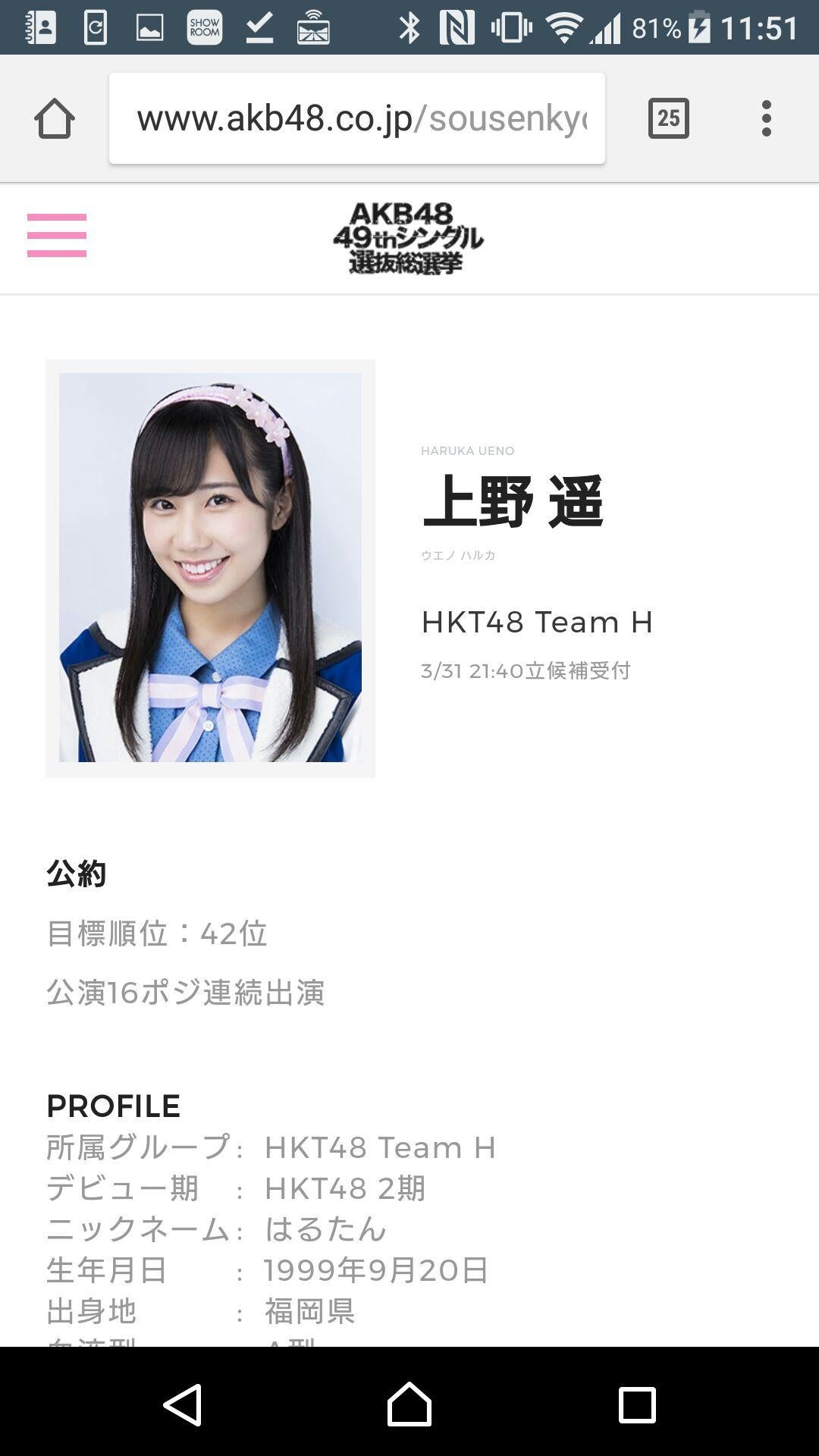Open the tab switcher showing 25

pyautogui.click(x=668, y=119)
